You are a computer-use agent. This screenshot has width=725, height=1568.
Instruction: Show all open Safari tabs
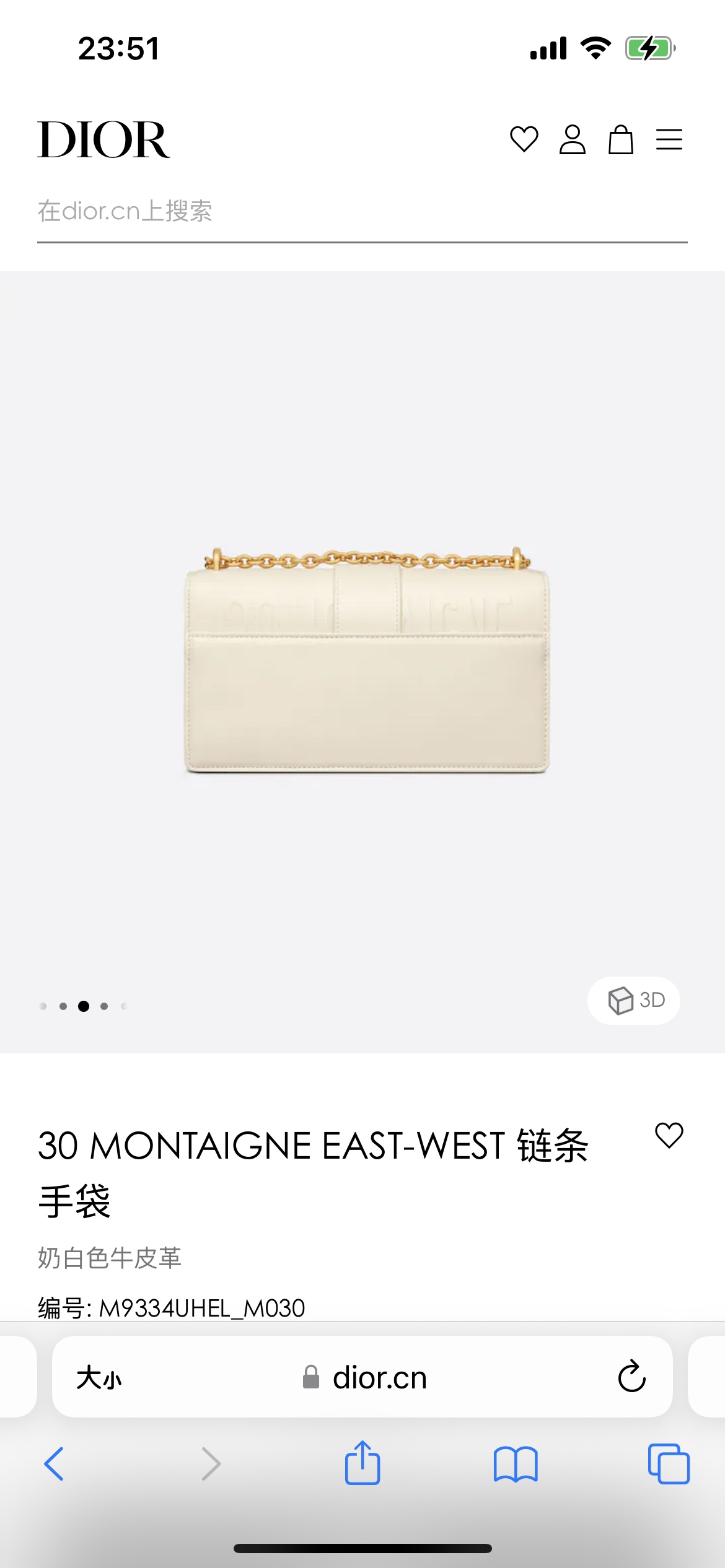pyautogui.click(x=669, y=1464)
